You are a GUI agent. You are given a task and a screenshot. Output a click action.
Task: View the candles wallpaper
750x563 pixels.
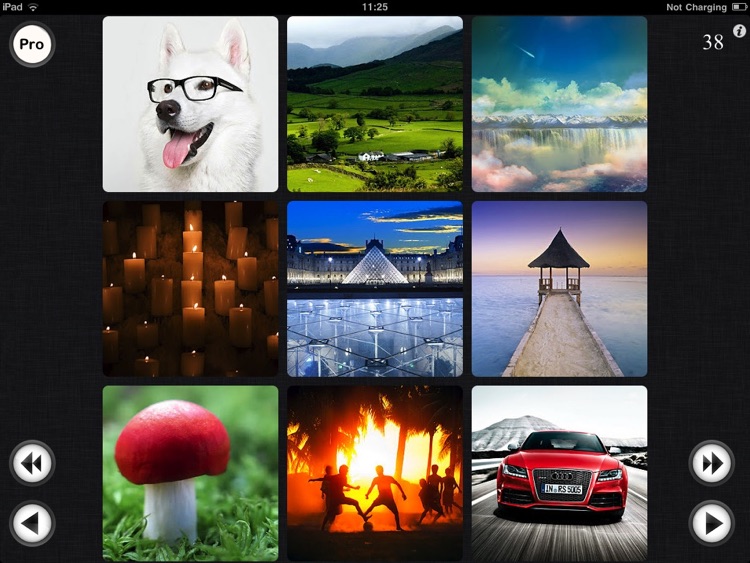[190, 288]
